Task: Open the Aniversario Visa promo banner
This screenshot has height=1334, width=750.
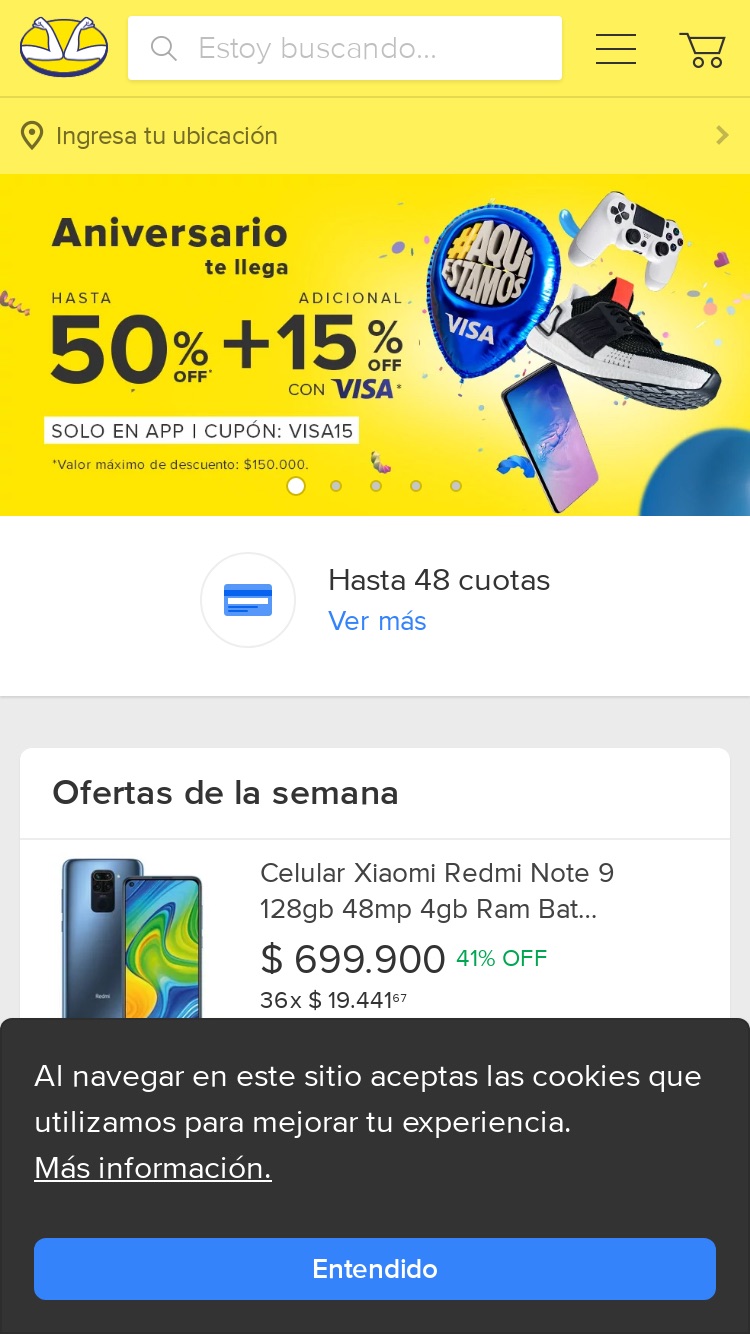Action: (x=375, y=345)
